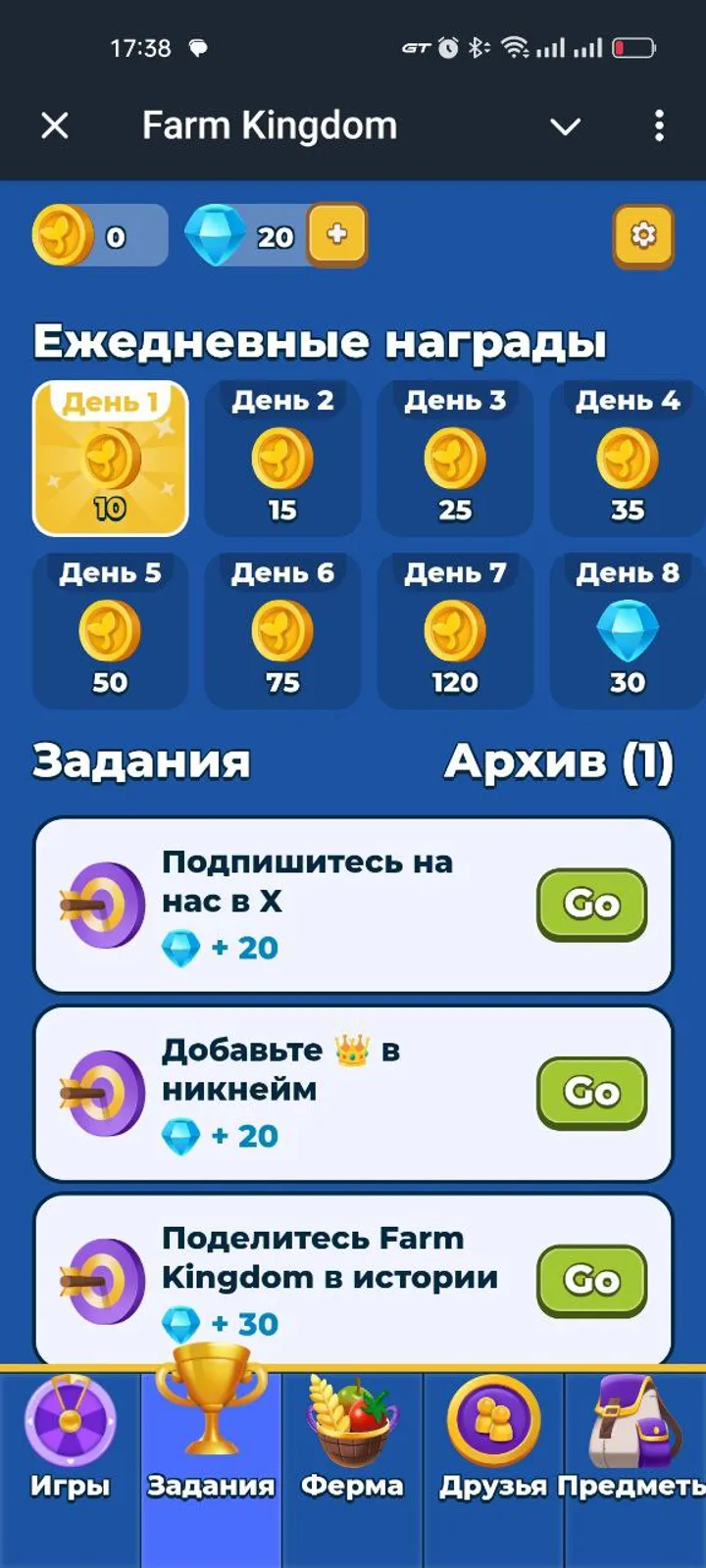This screenshot has width=706, height=1568.
Task: Tap Go for Добавьте корону в никнейм
Action: pyautogui.click(x=591, y=1092)
